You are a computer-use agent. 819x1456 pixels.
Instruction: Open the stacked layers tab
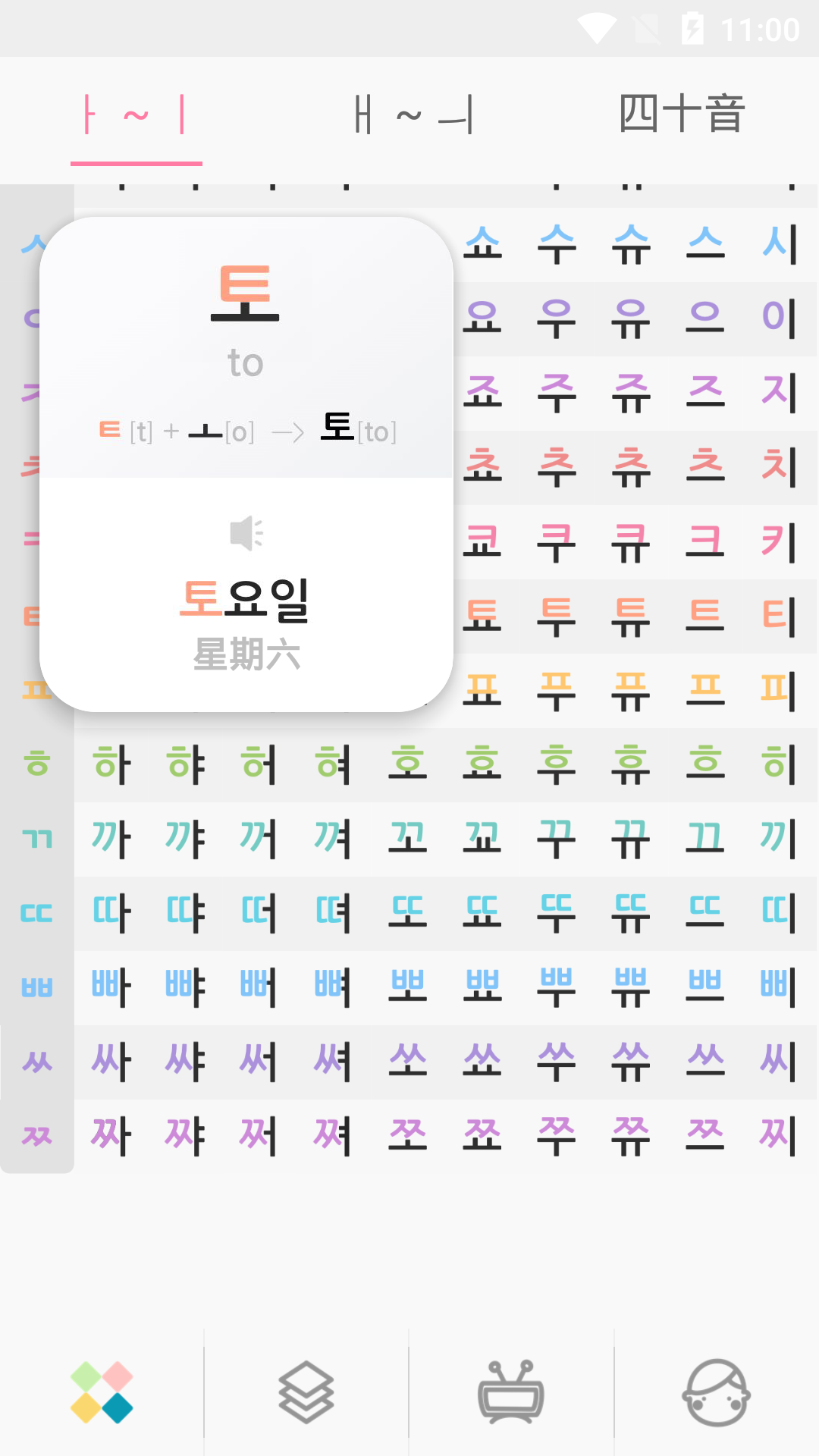(x=306, y=1392)
